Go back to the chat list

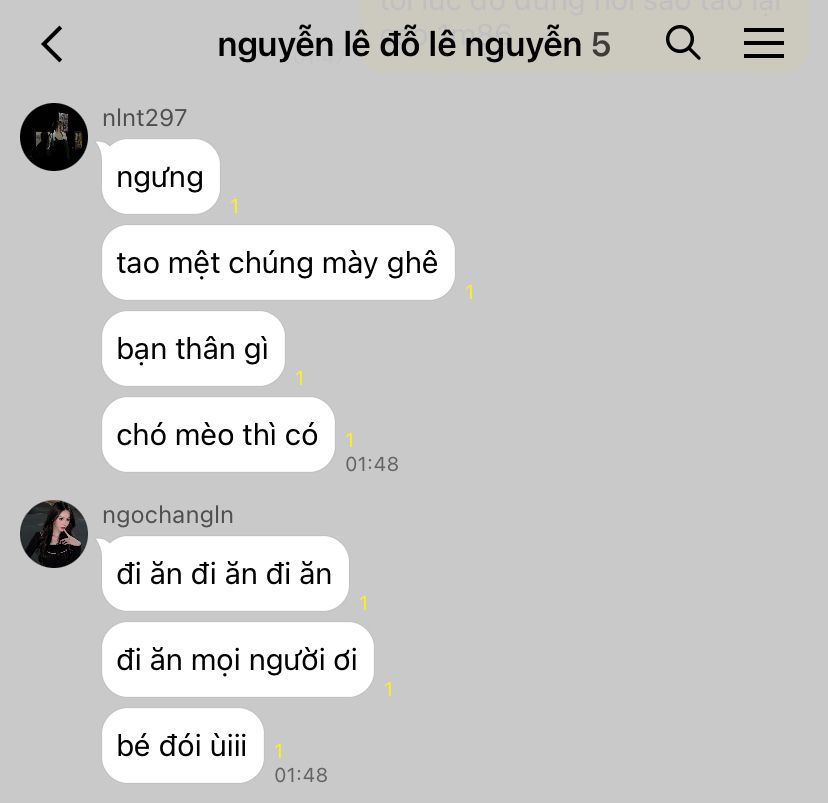tap(52, 44)
